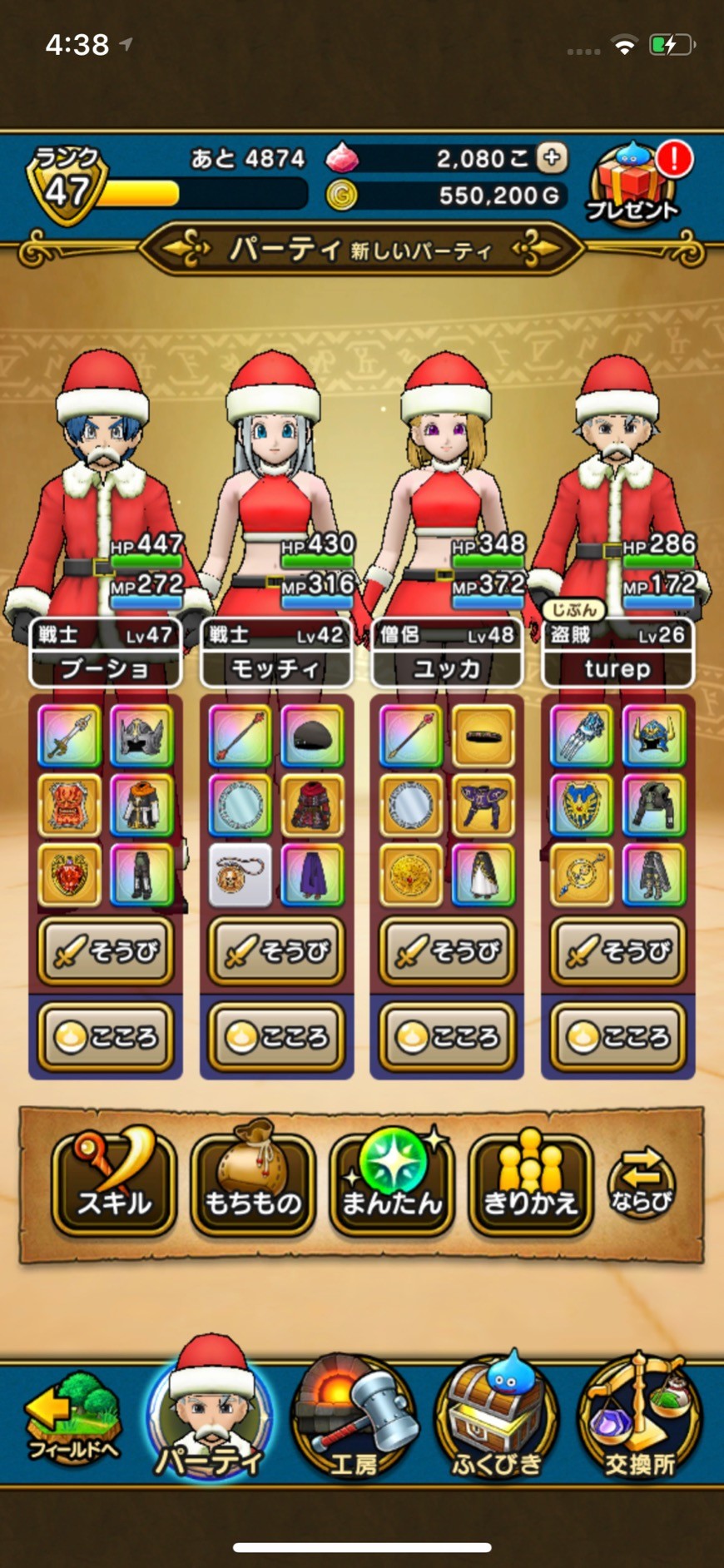Image resolution: width=724 pixels, height=1568 pixels.
Task: Open こころ for turep
Action: pos(617,1036)
